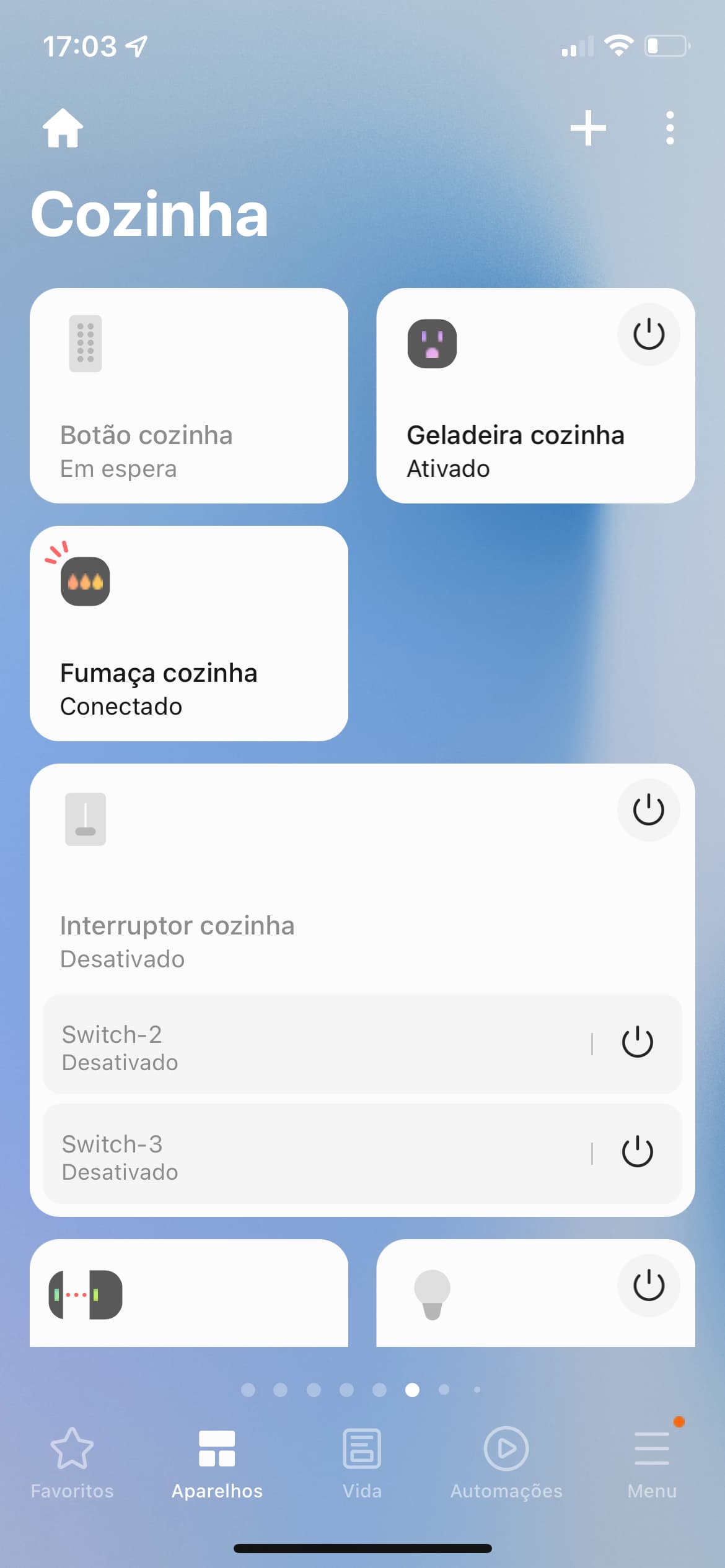Switch to the Favoritos tab
The width and height of the screenshot is (725, 1568).
[72, 1463]
